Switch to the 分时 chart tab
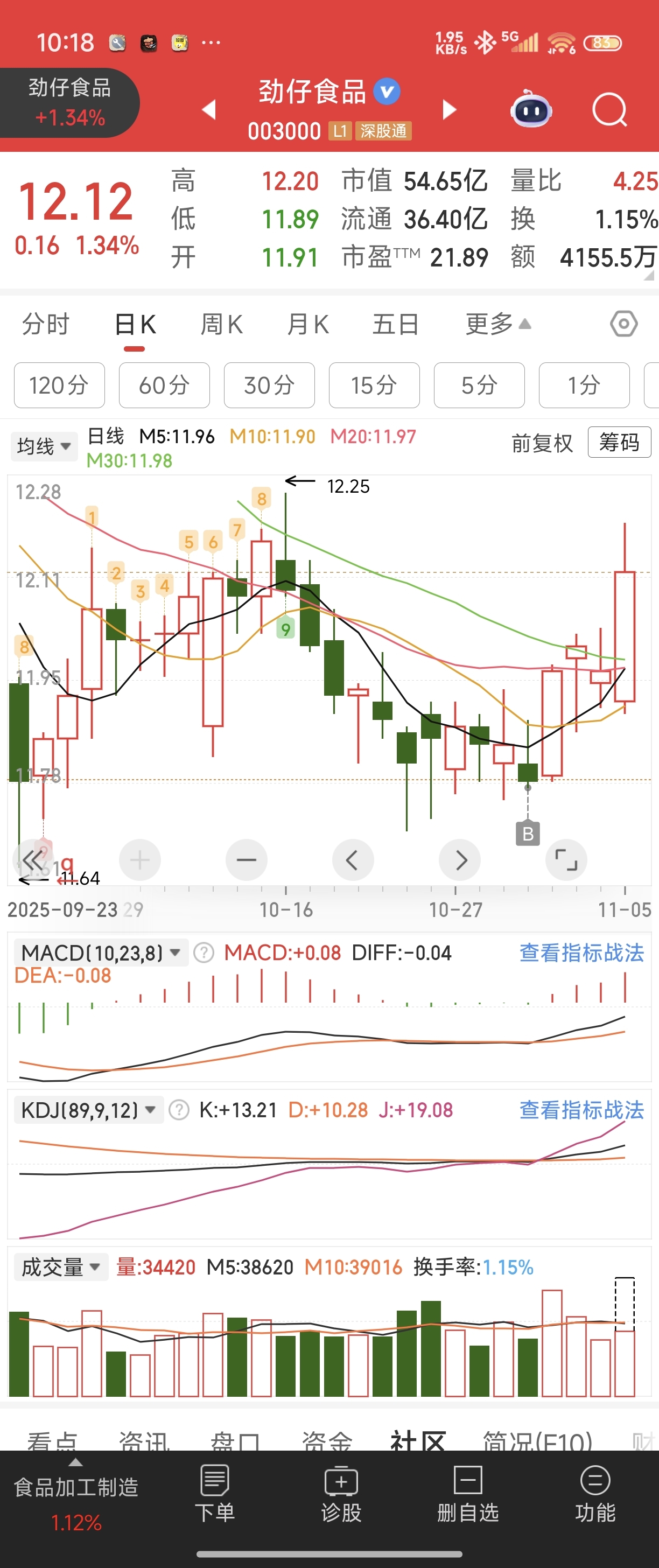Viewport: 659px width, 1568px height. (x=46, y=324)
